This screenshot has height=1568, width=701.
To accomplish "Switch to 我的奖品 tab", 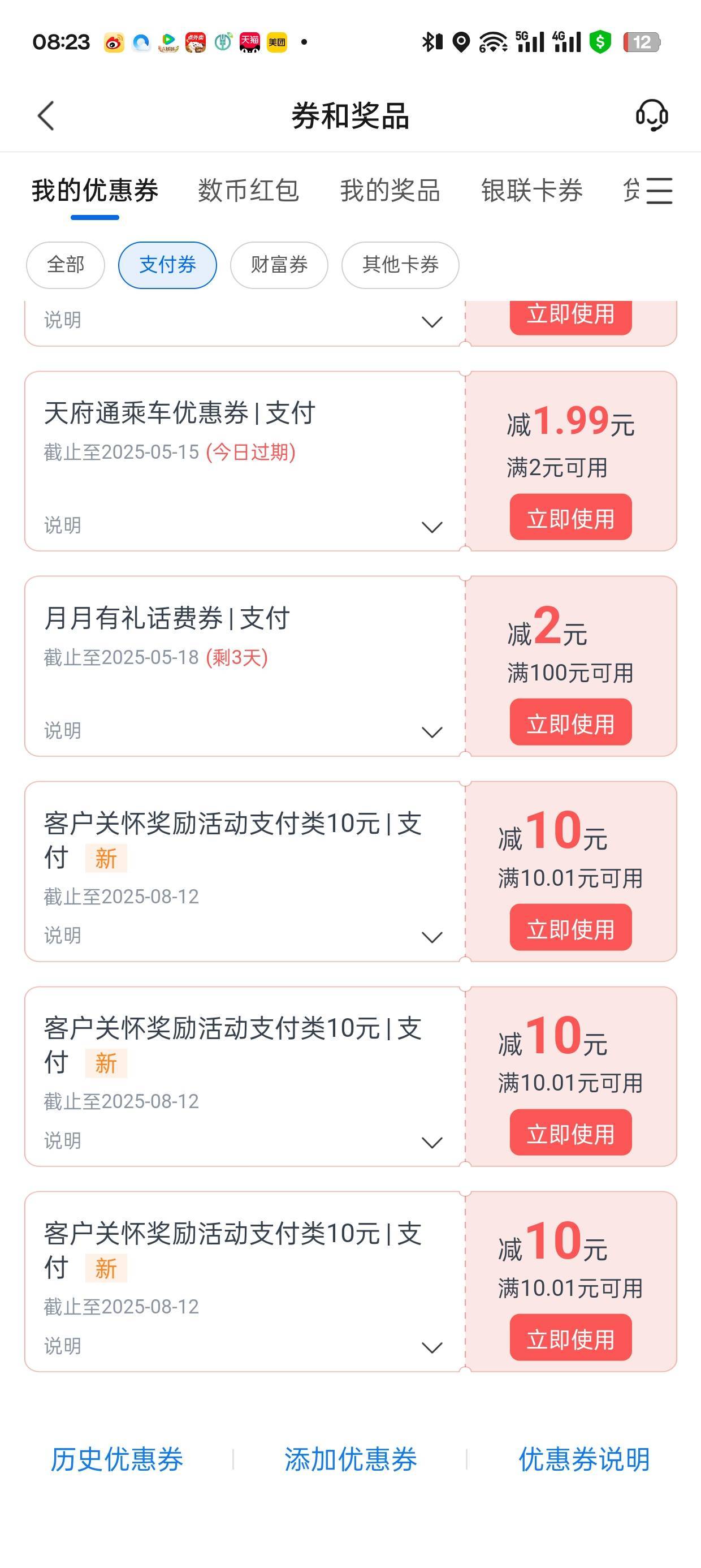I will [x=390, y=191].
